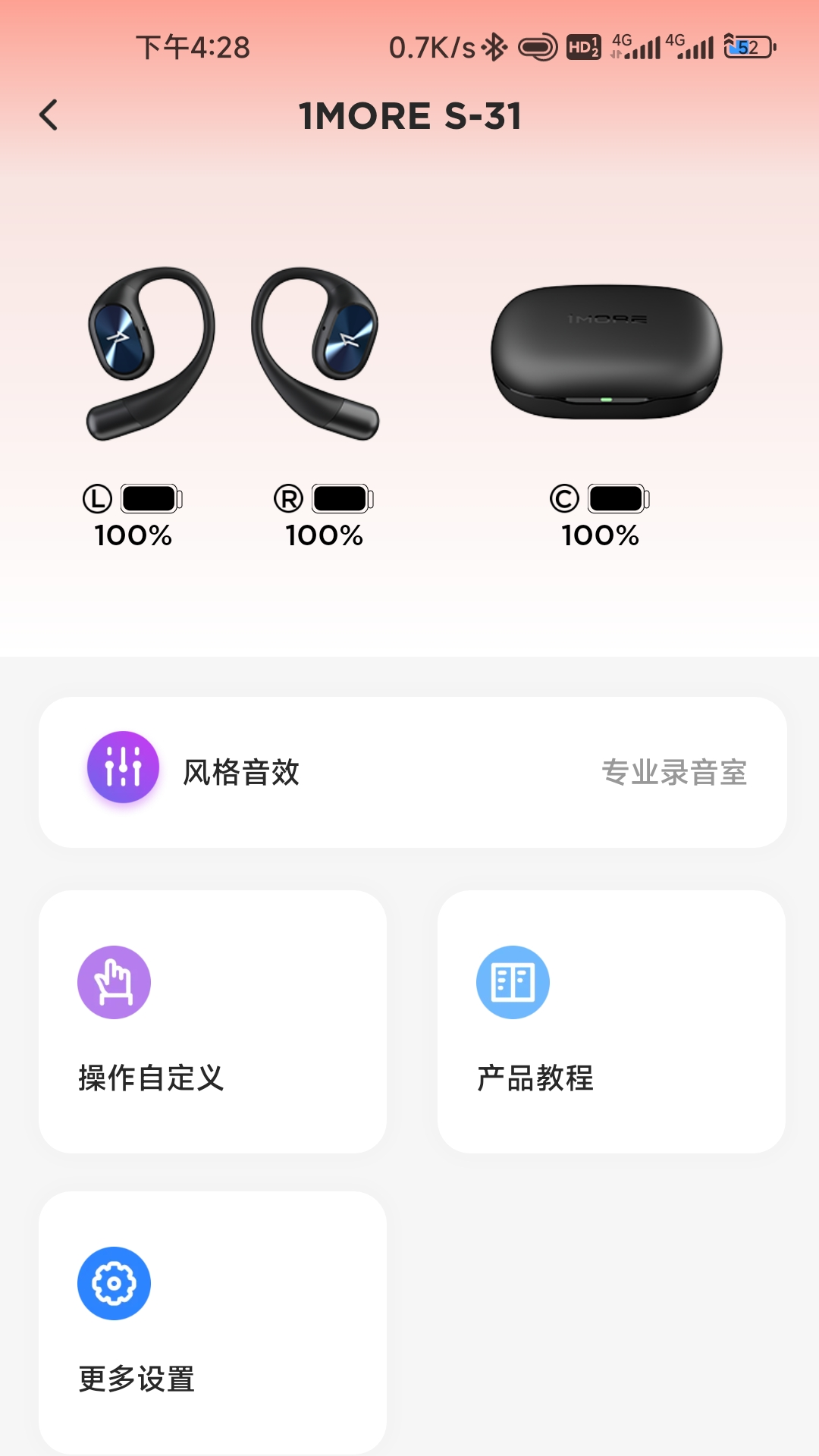Open the 产品教程 tutorial icon
Screen dimensions: 819x1456
pos(513,981)
